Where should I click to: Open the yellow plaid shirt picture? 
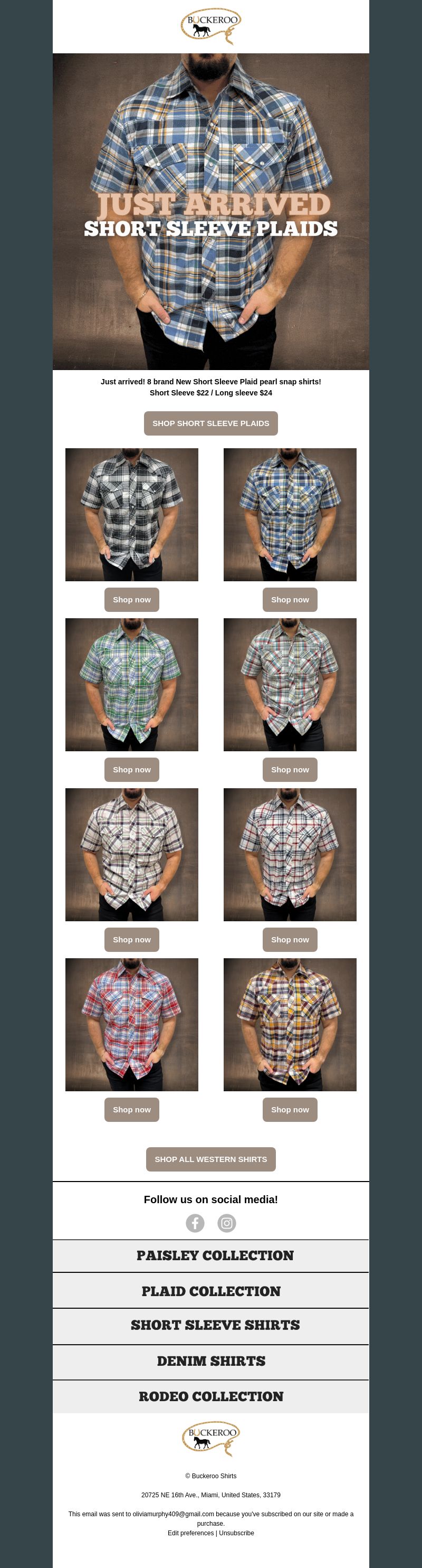pos(290,1024)
